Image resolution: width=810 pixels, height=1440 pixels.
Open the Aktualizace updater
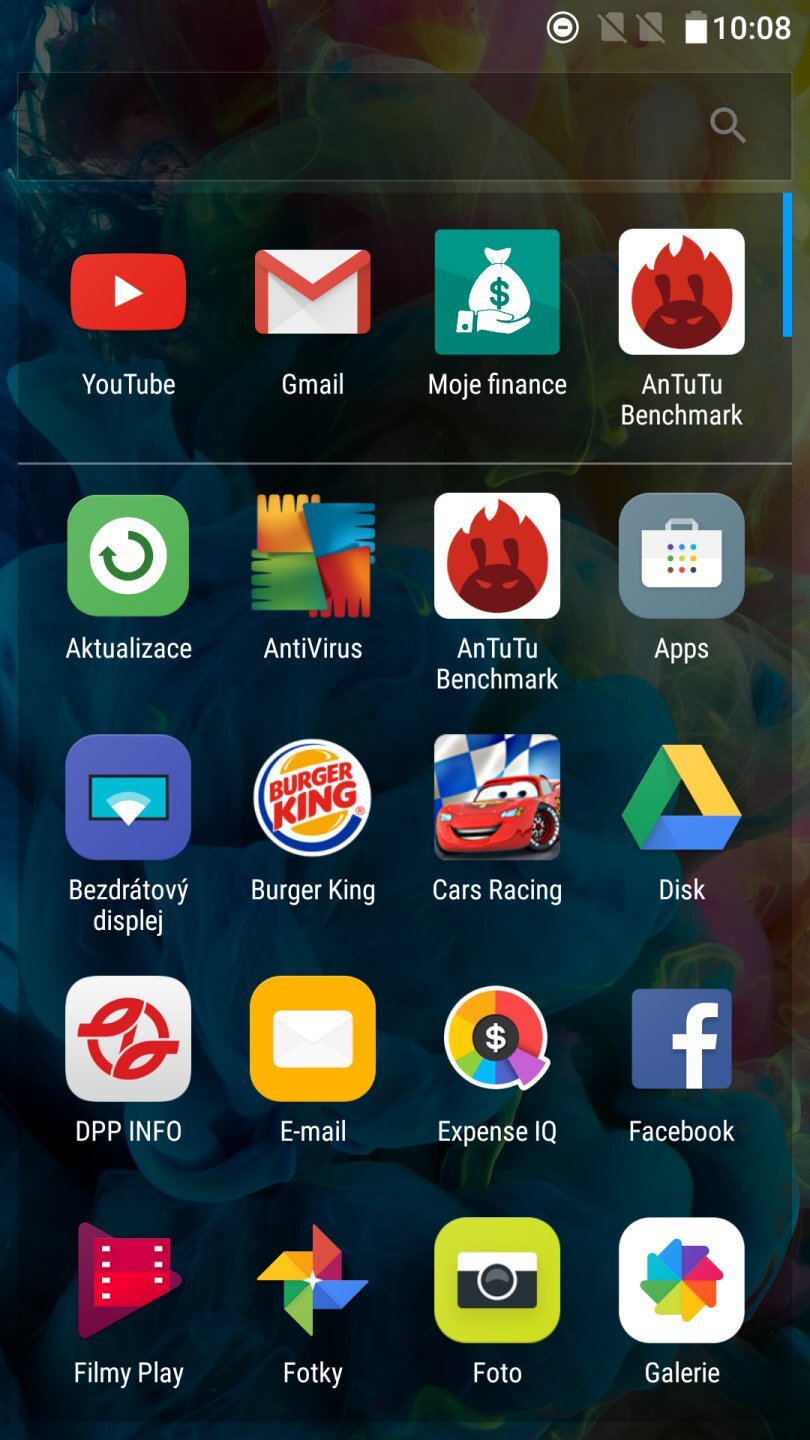[x=128, y=556]
